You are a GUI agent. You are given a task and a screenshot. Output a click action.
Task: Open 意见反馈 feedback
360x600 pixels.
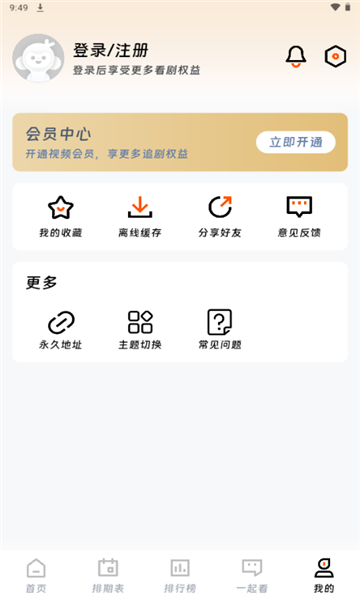tap(299, 217)
